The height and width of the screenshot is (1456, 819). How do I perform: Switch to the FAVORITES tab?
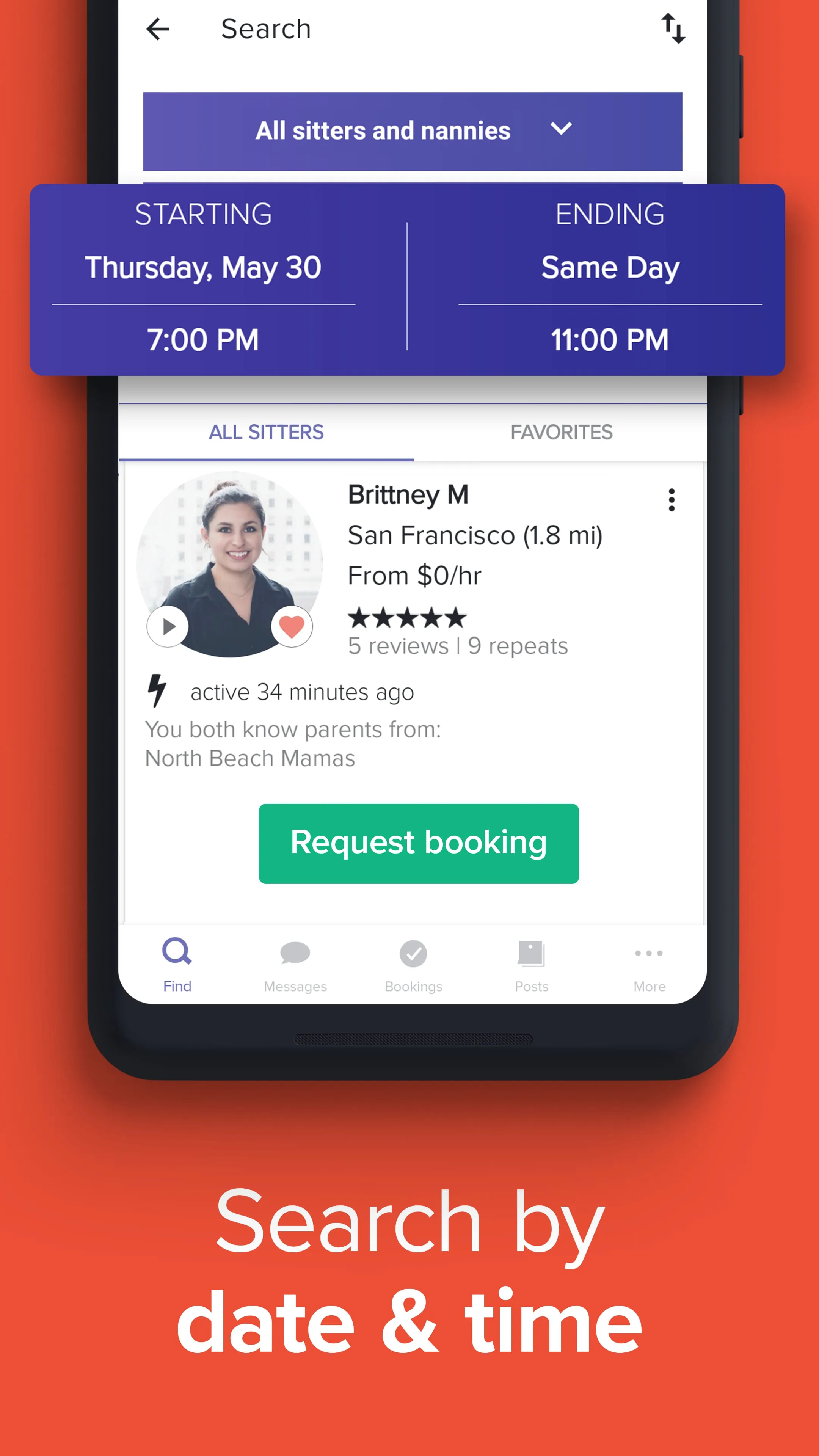561,432
